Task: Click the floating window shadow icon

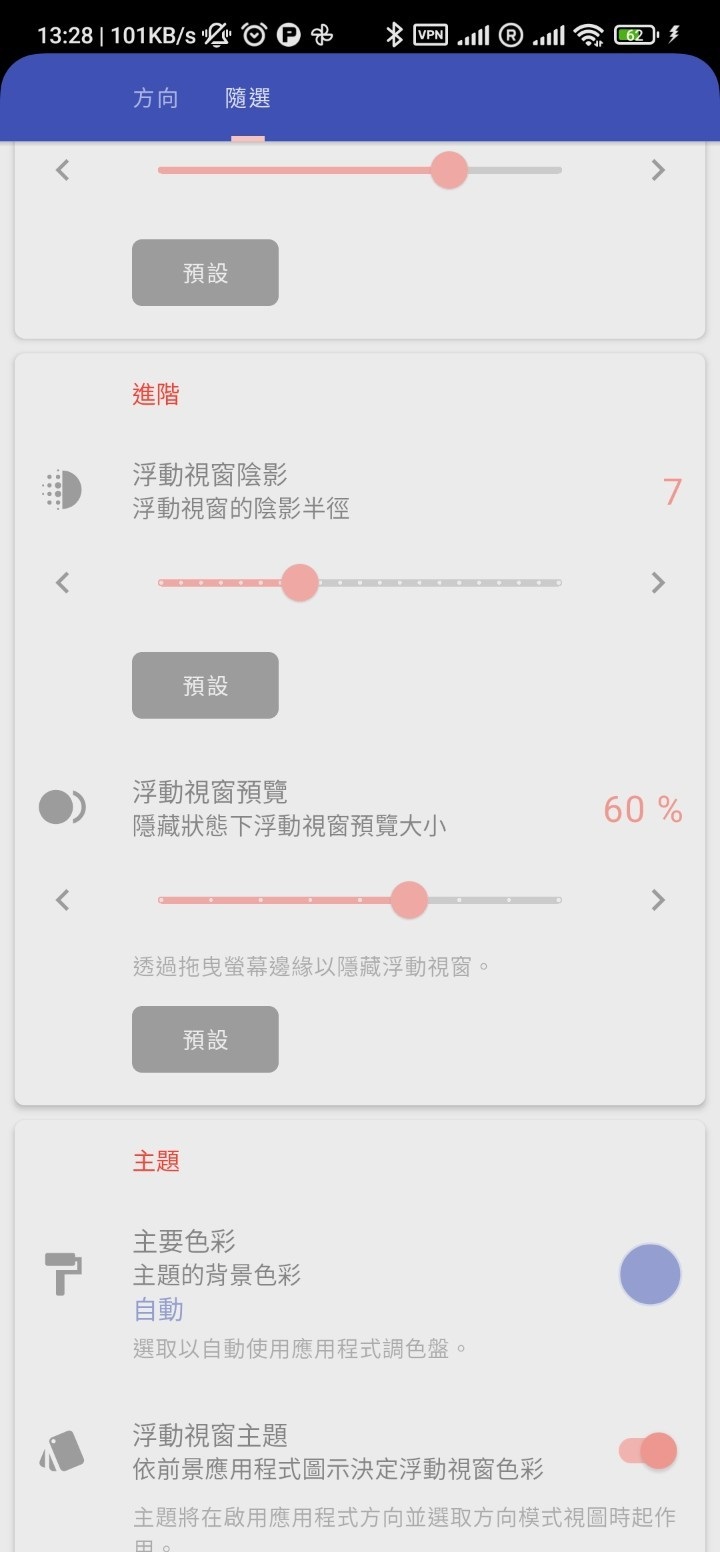Action: click(62, 490)
